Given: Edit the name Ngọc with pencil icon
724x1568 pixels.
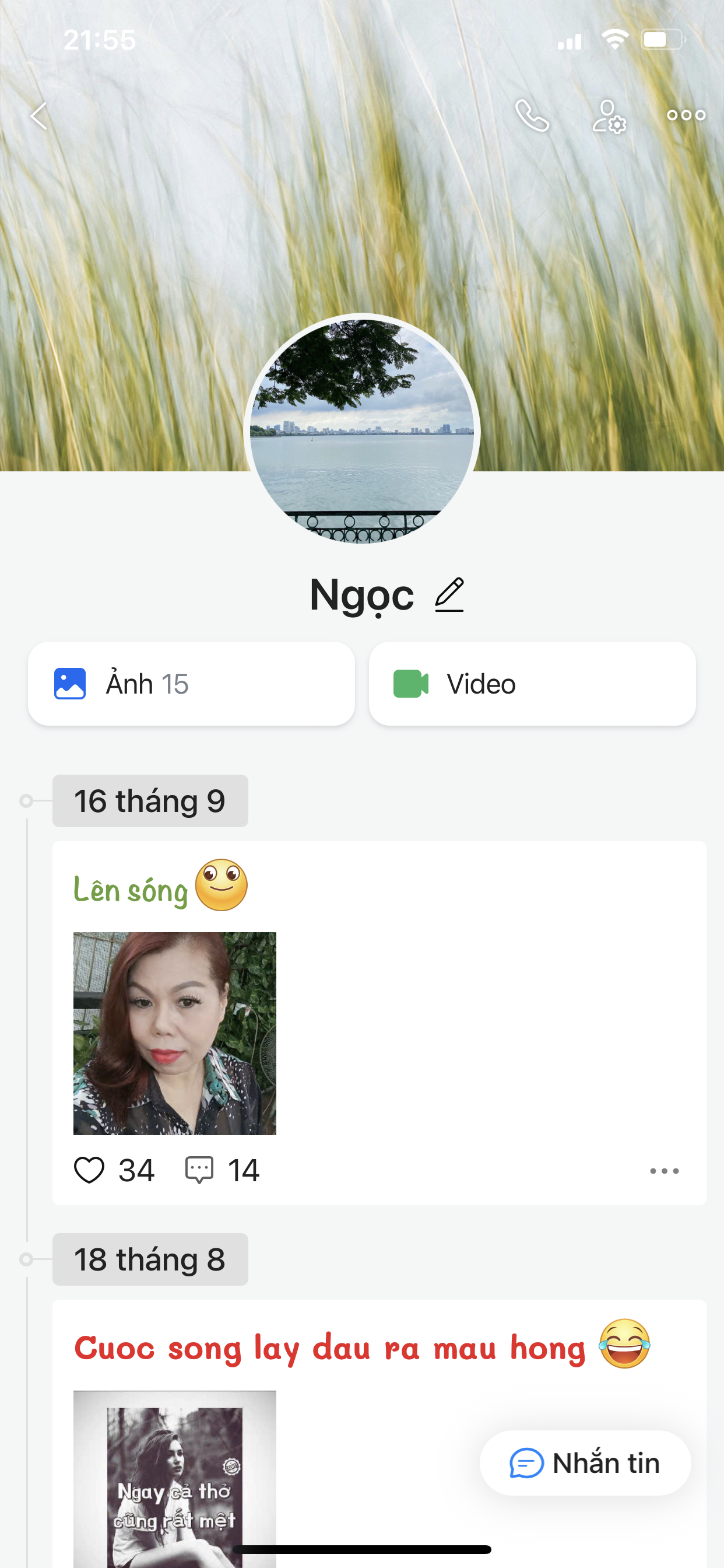Looking at the screenshot, I should 449,594.
